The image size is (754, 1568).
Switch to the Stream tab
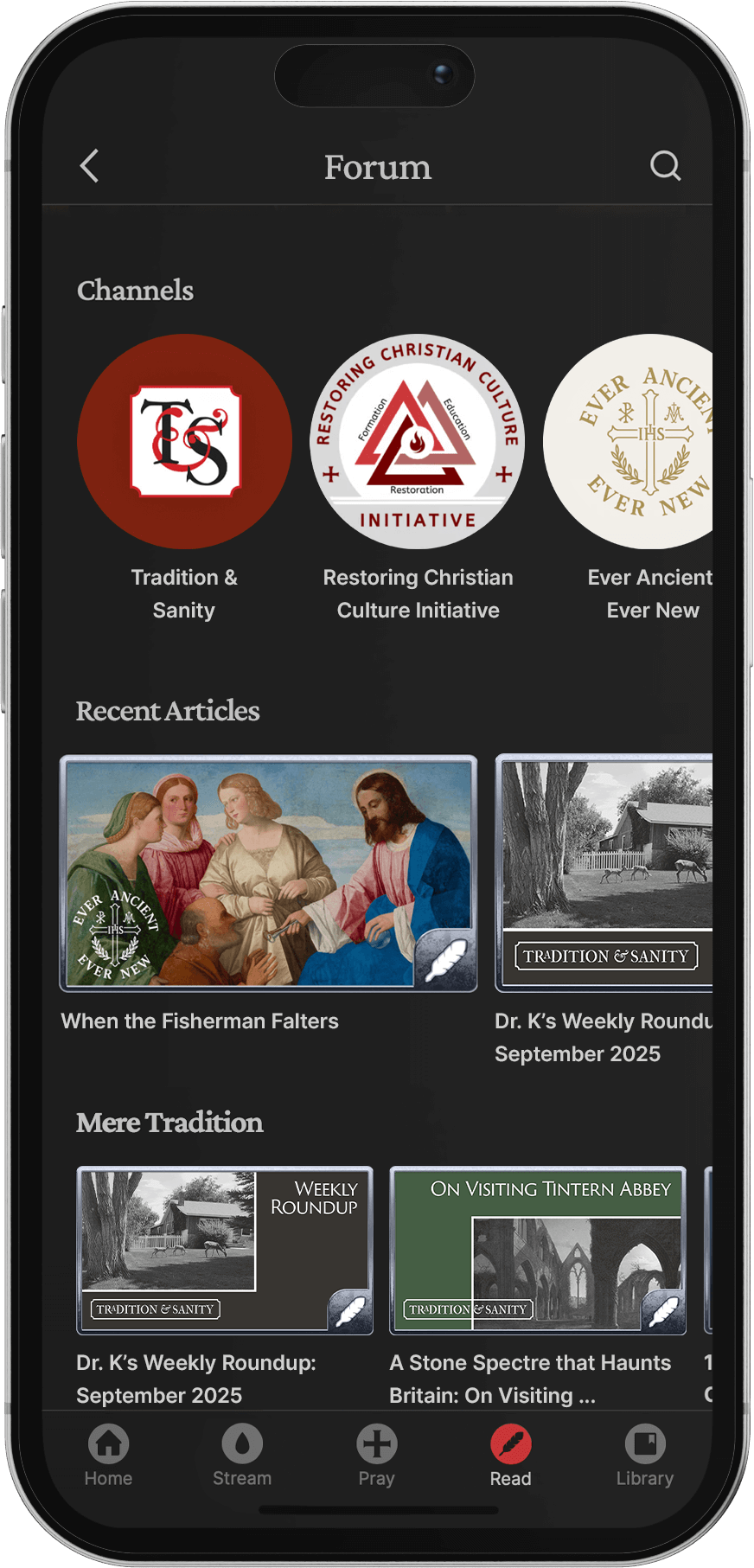[242, 1455]
